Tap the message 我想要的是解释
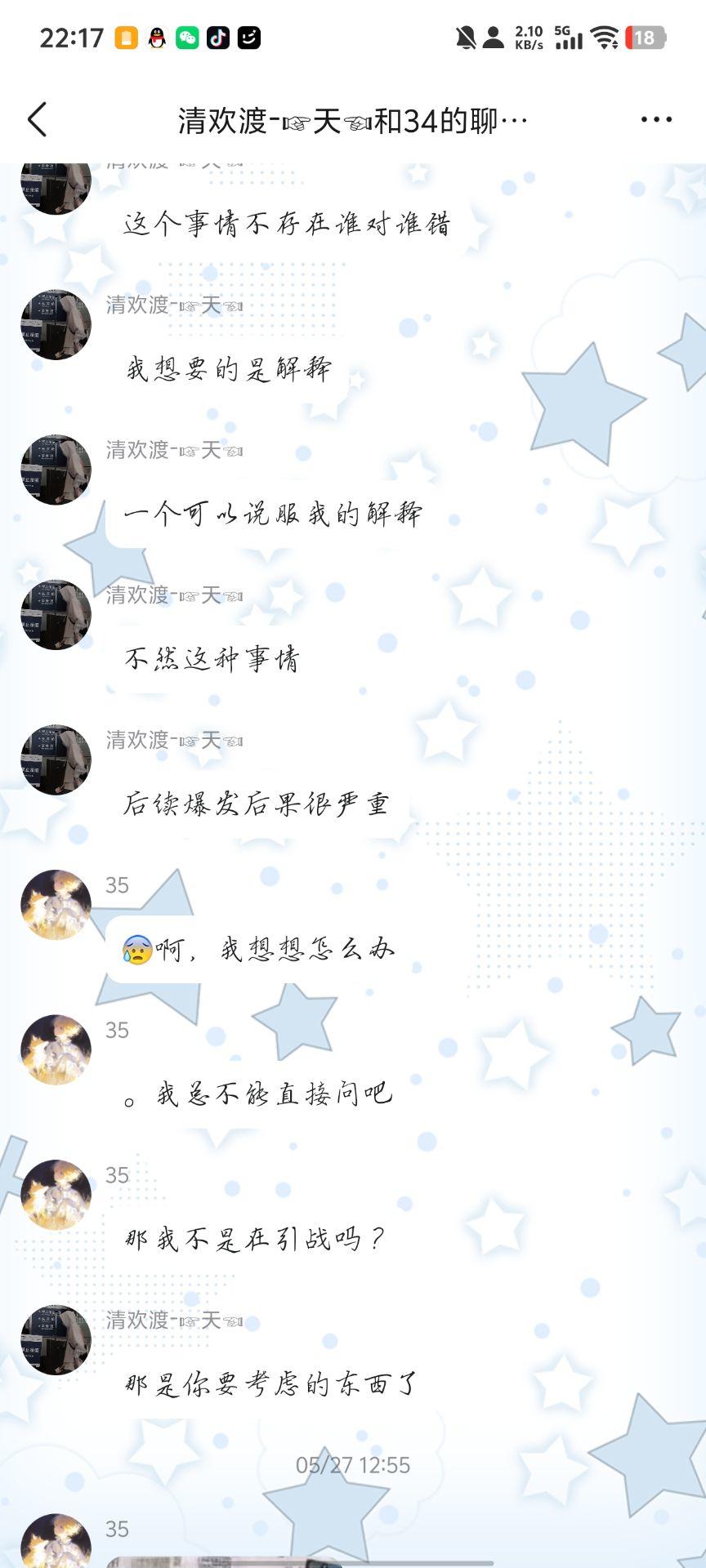 pos(229,369)
